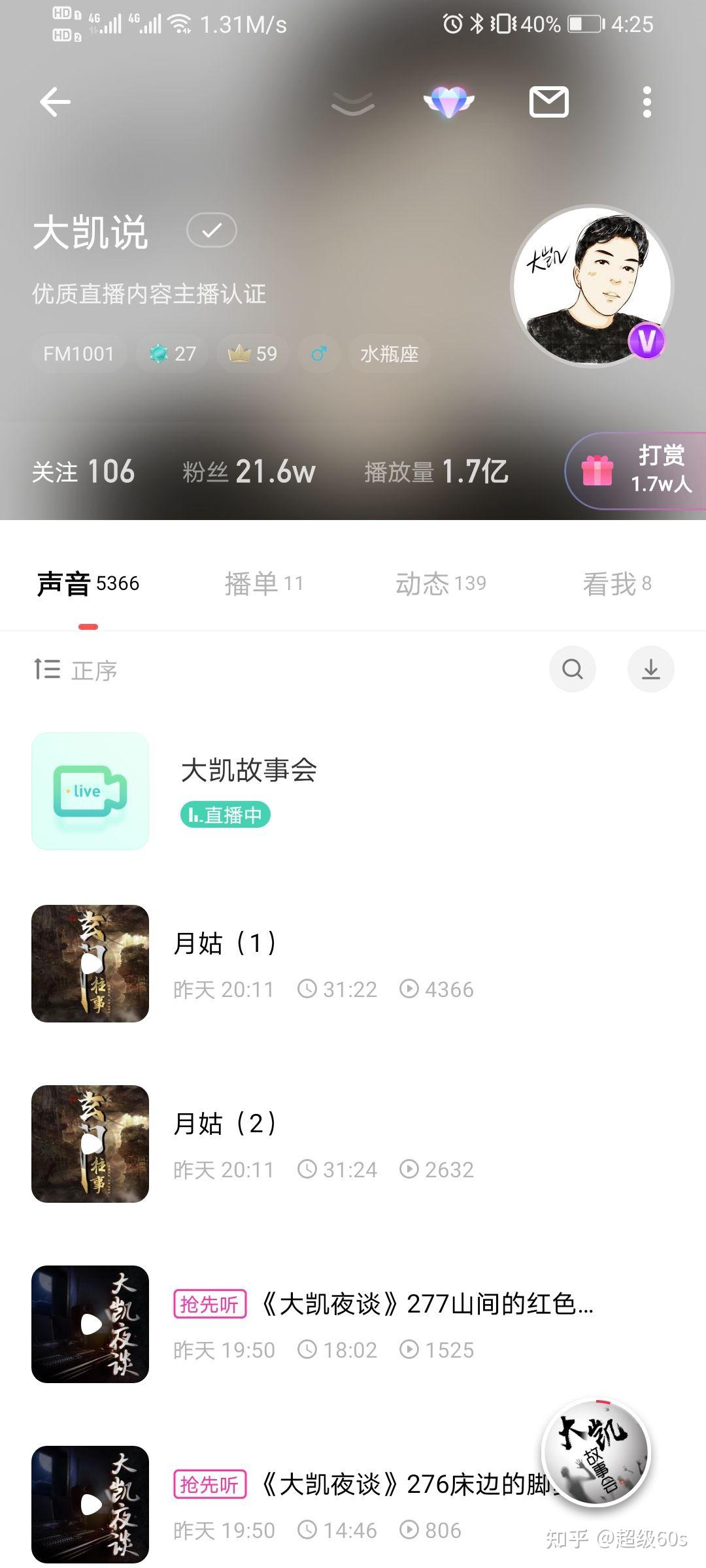Image resolution: width=706 pixels, height=1568 pixels.
Task: Join the 大凯故事会 live broadcast
Action: point(248,791)
